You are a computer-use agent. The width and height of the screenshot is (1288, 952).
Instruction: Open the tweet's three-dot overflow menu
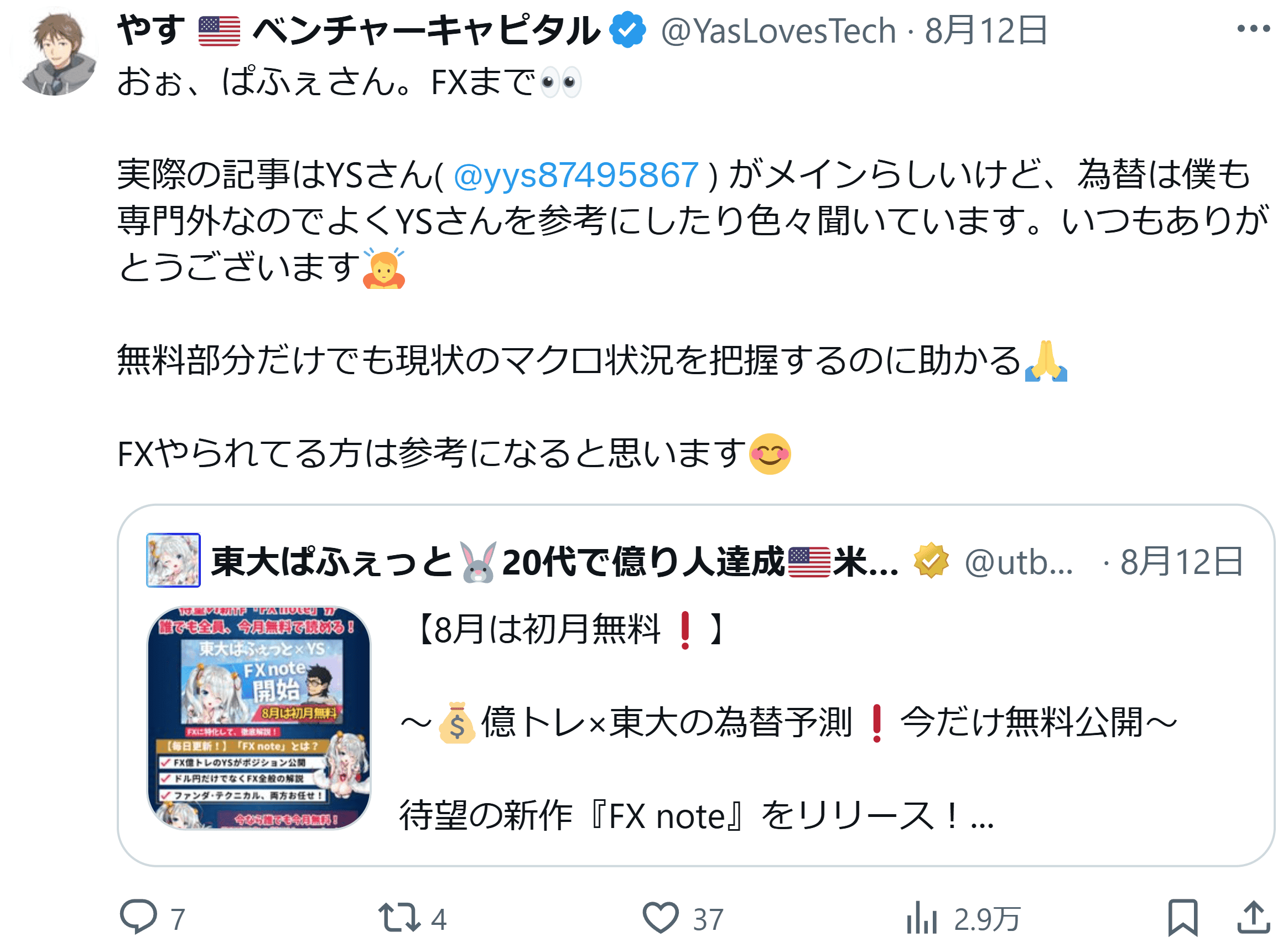[x=1254, y=29]
